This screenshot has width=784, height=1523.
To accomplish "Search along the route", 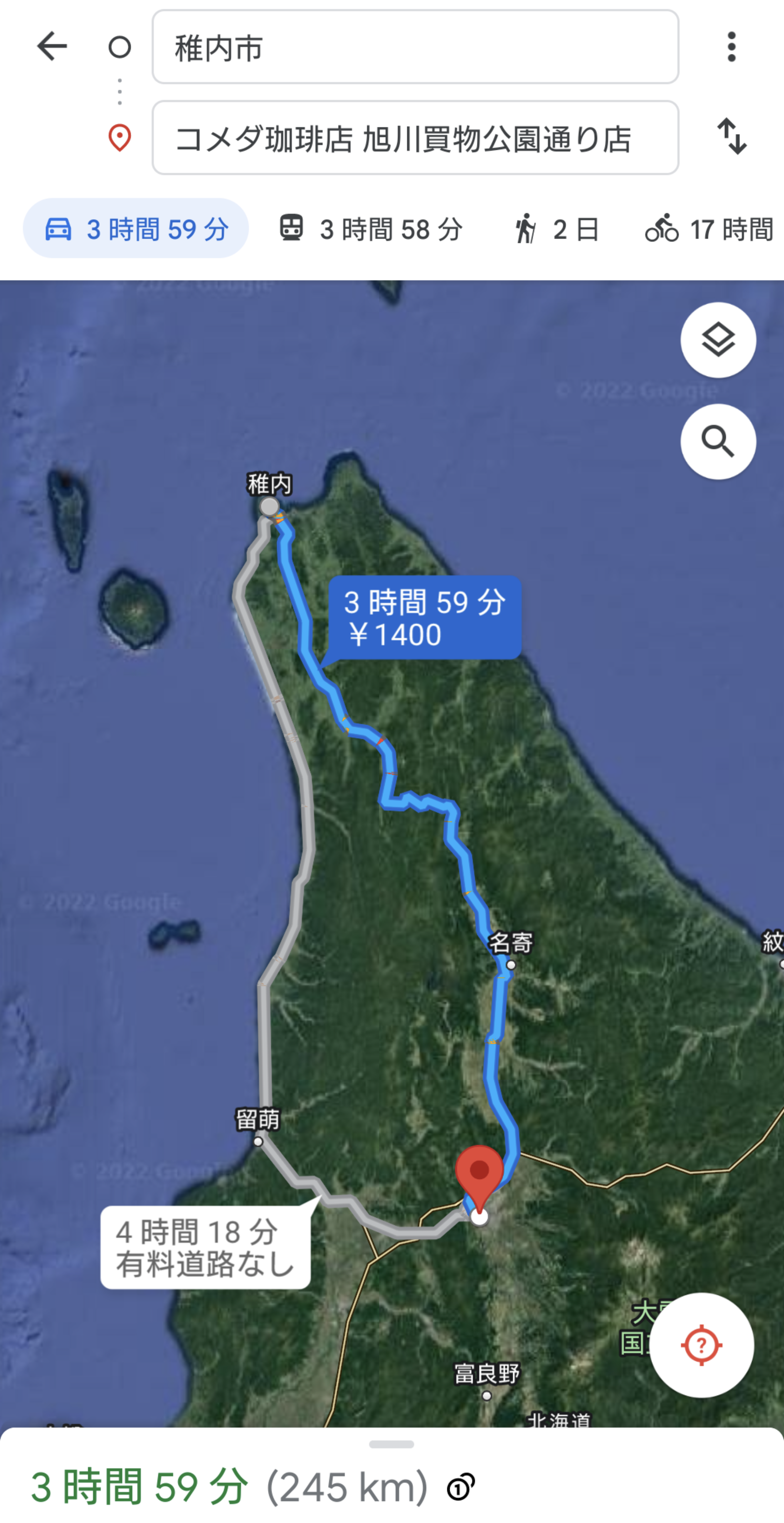I will 718,442.
